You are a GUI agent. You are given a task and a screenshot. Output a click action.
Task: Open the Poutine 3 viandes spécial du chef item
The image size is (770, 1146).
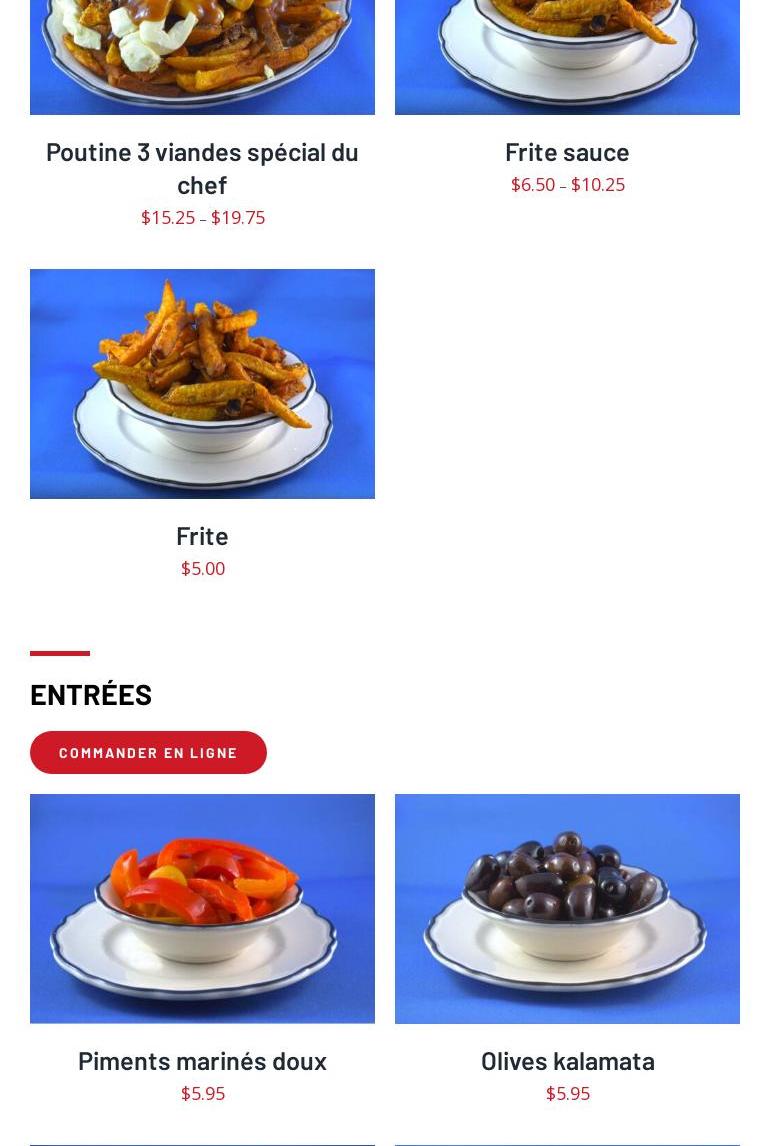pos(202,167)
